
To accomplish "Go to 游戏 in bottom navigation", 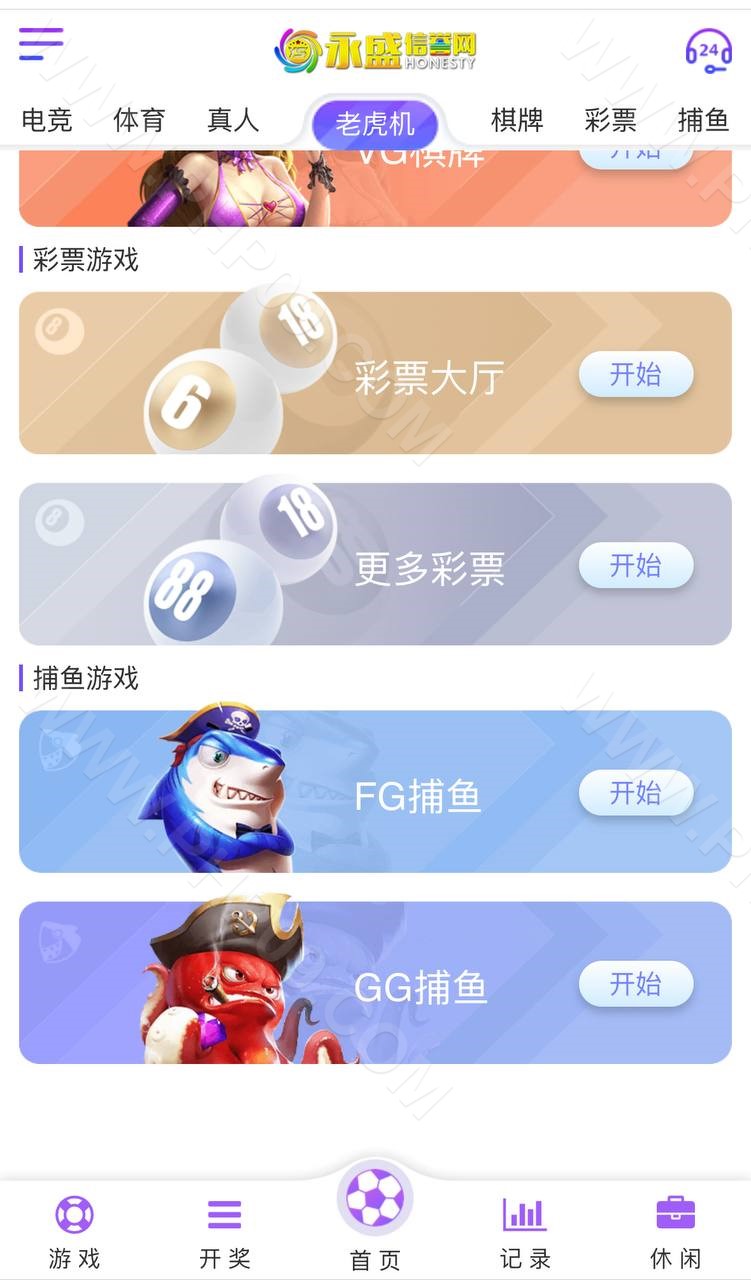I will click(75, 1232).
